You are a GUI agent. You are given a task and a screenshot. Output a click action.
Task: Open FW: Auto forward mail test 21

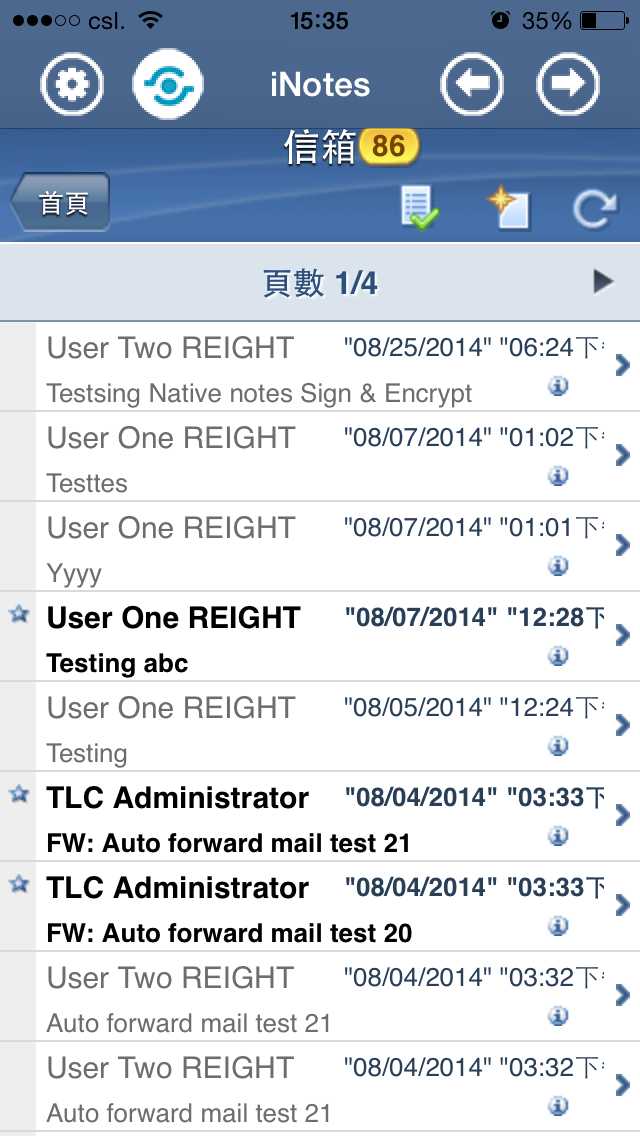pos(320,816)
